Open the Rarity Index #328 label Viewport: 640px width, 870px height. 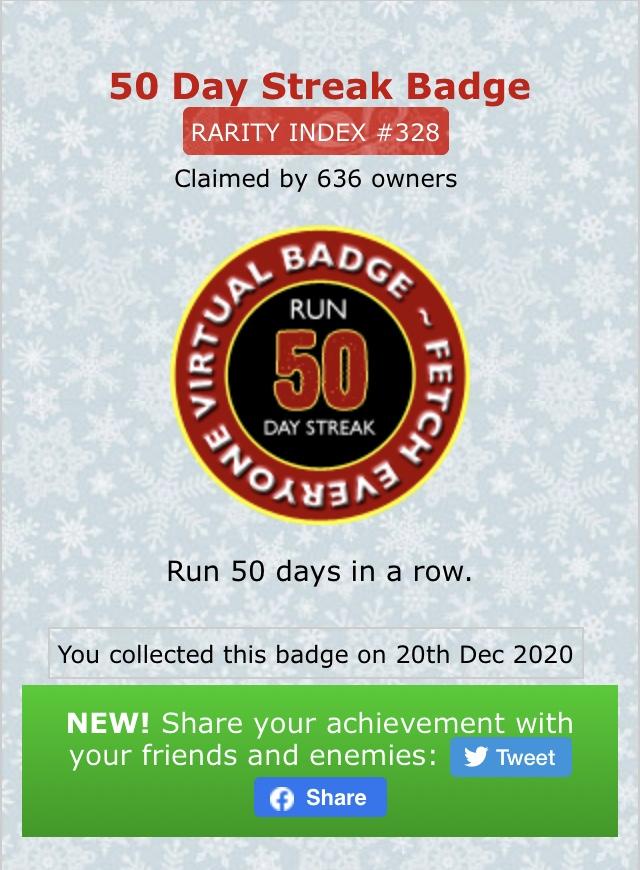pyautogui.click(x=315, y=133)
